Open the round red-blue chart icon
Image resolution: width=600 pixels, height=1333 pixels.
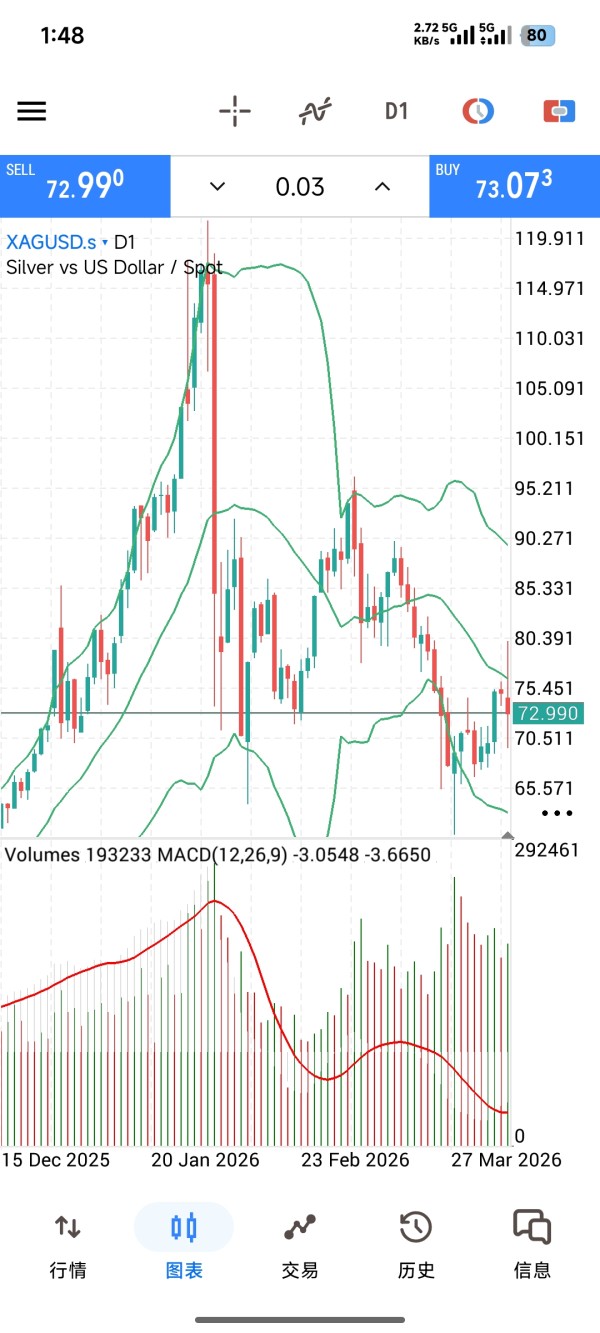point(478,111)
